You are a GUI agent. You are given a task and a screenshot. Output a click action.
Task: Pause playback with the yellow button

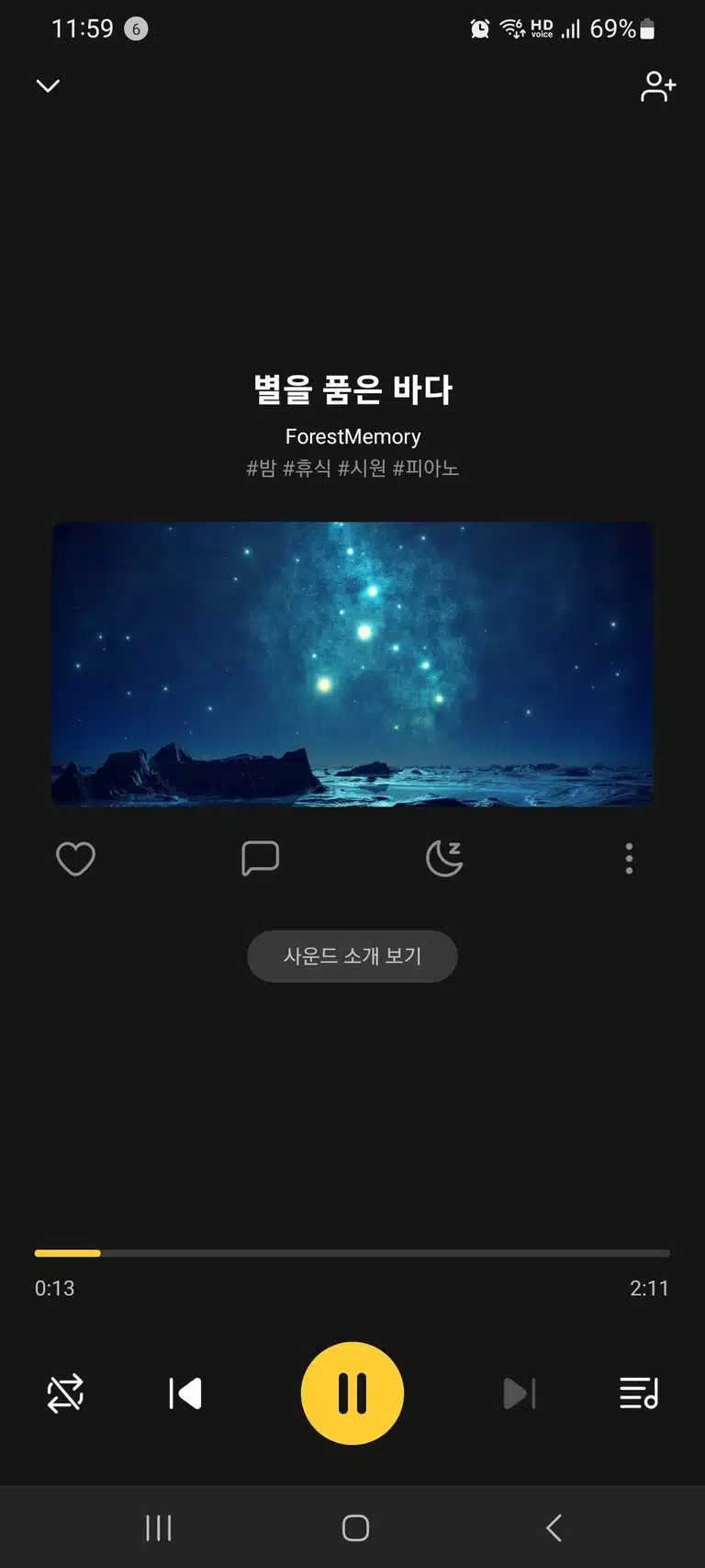(352, 1393)
